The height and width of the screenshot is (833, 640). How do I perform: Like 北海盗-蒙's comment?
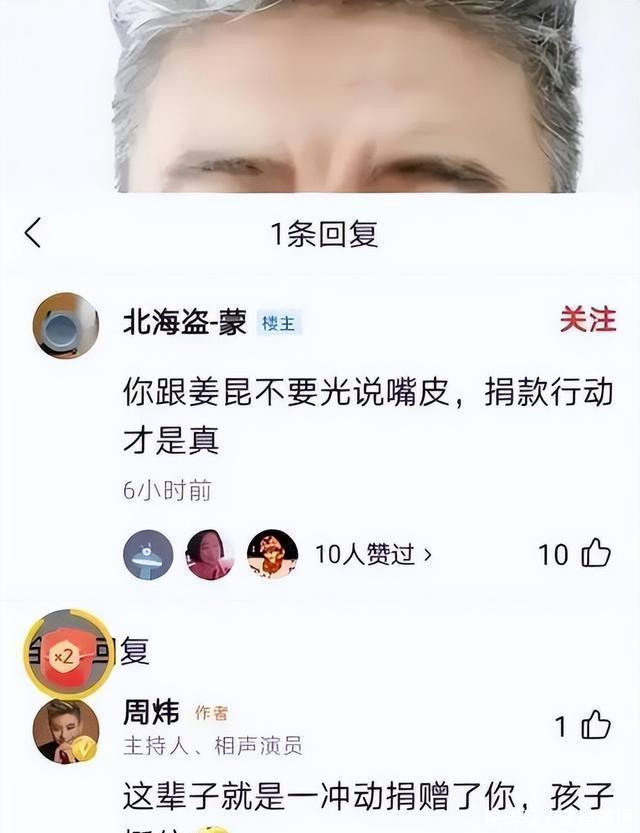tap(595, 553)
